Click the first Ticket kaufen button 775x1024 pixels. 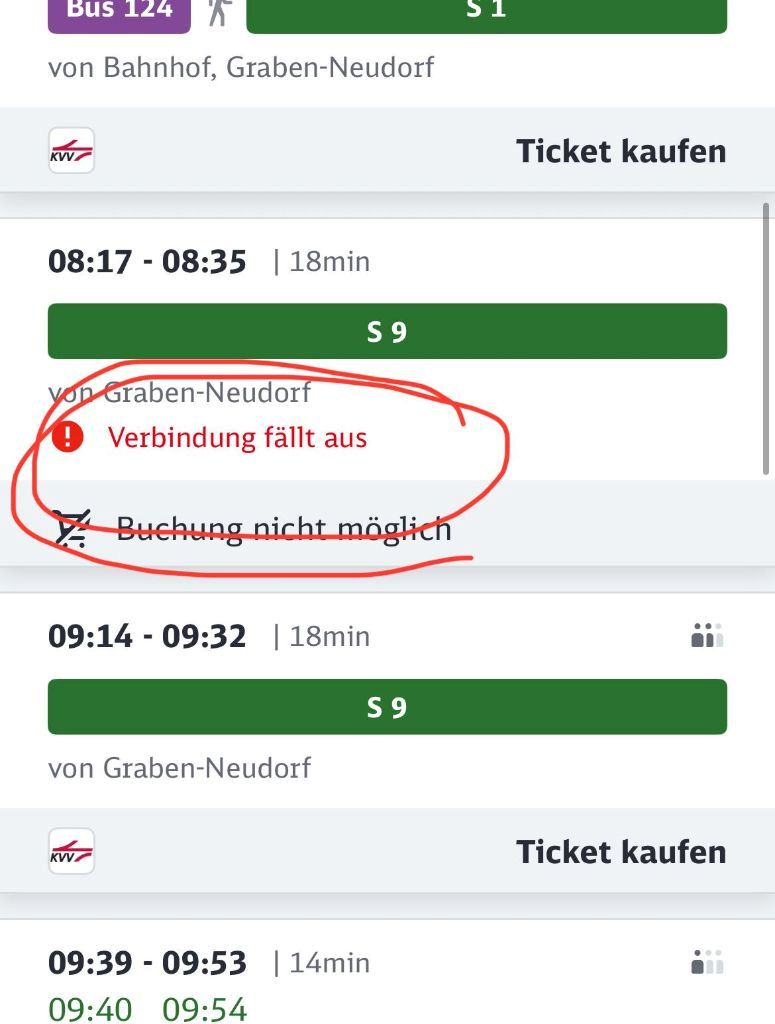point(621,151)
